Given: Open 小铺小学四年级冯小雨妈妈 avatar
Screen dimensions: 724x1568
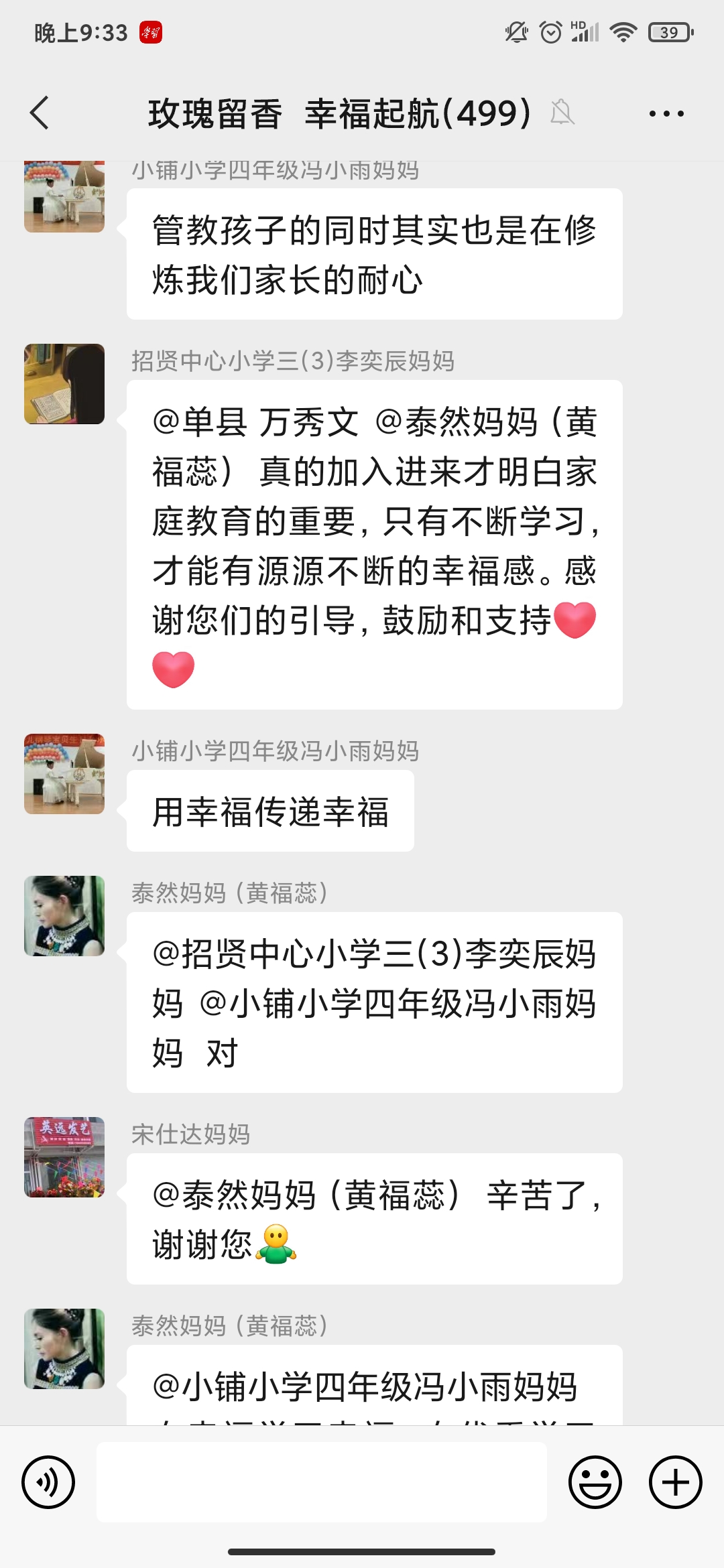Looking at the screenshot, I should 64,774.
